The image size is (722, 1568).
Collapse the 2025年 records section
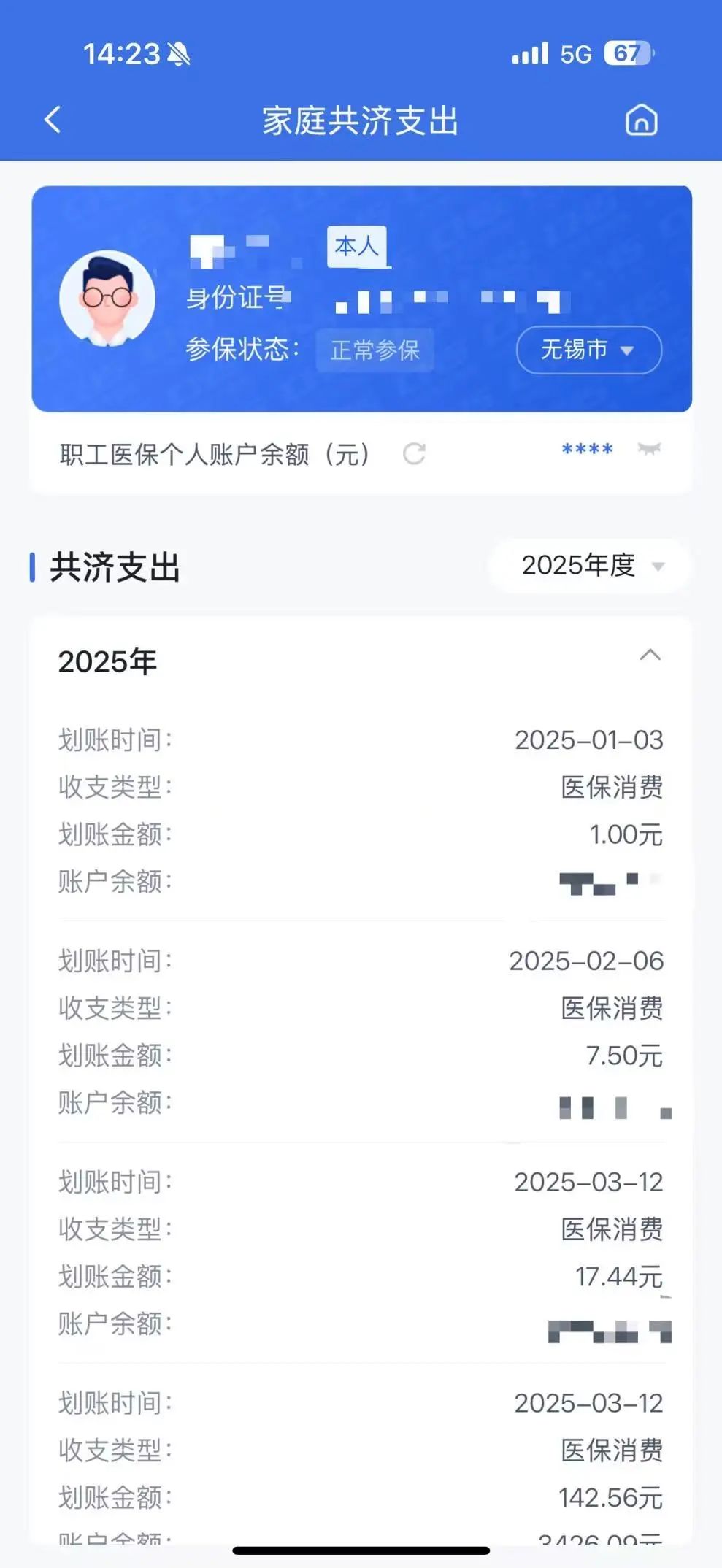tap(650, 655)
